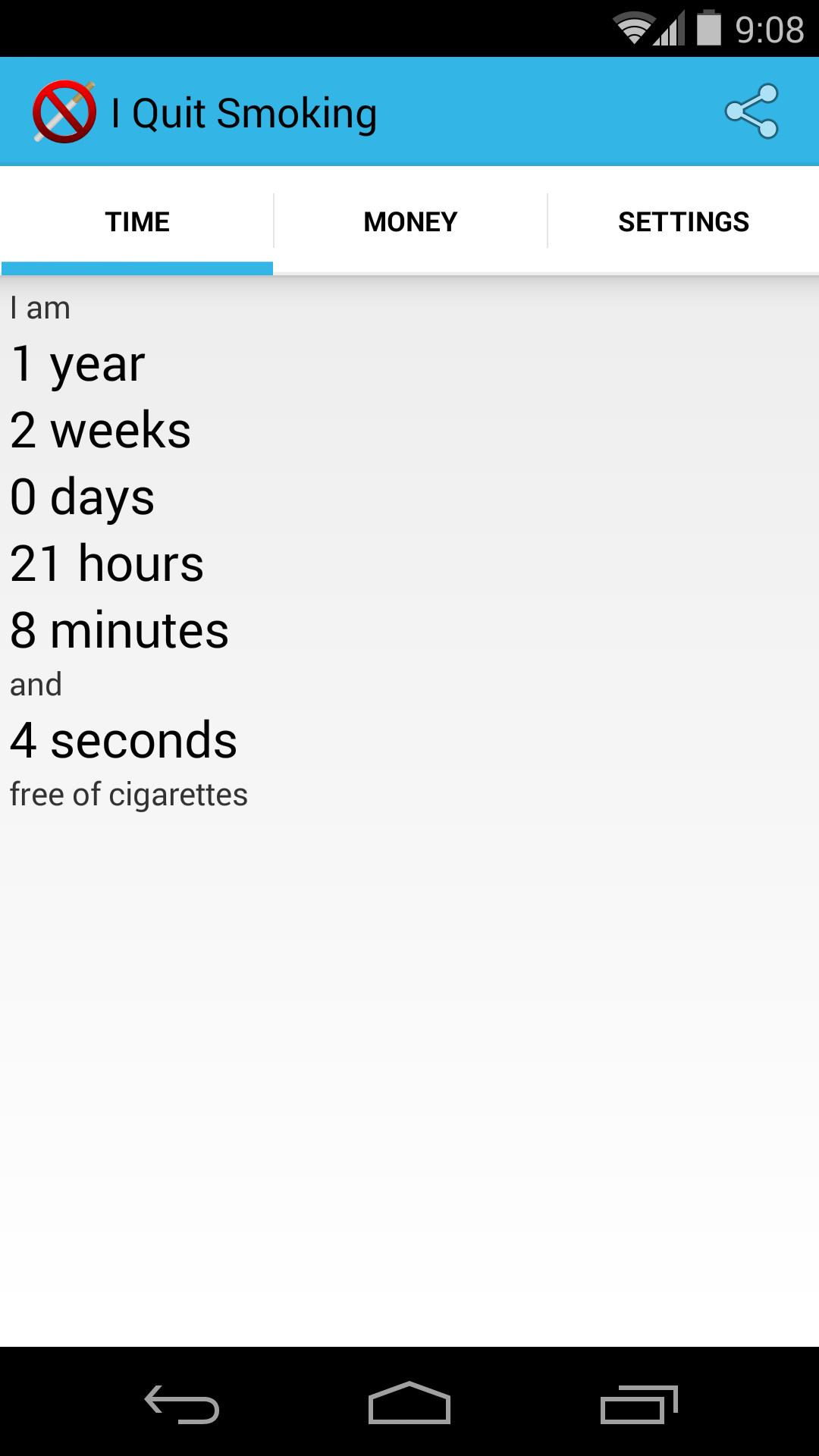This screenshot has height=1456, width=819.
Task: Open the Settings tab
Action: 683,221
